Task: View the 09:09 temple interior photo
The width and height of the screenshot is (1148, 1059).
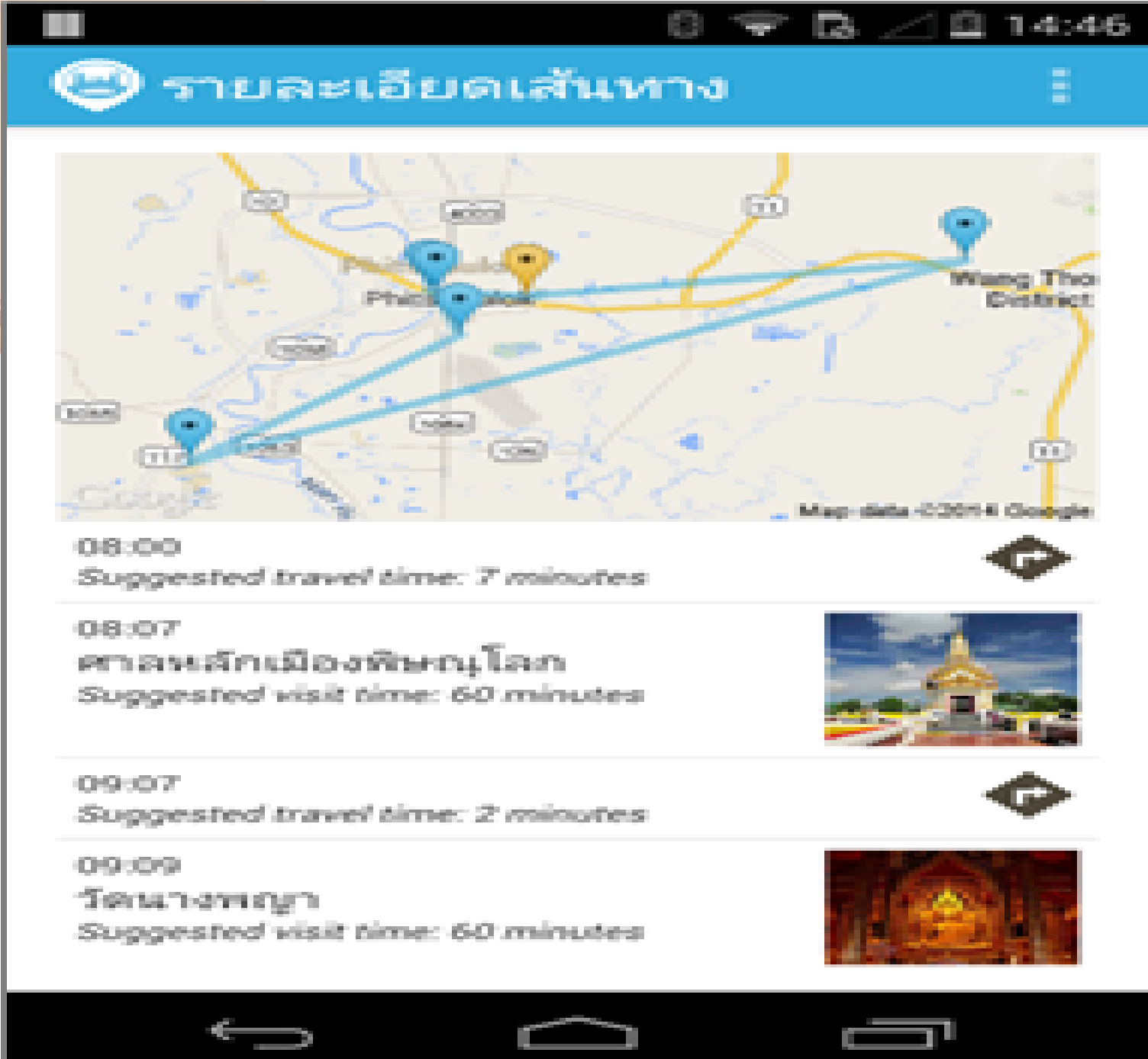Action: click(952, 908)
